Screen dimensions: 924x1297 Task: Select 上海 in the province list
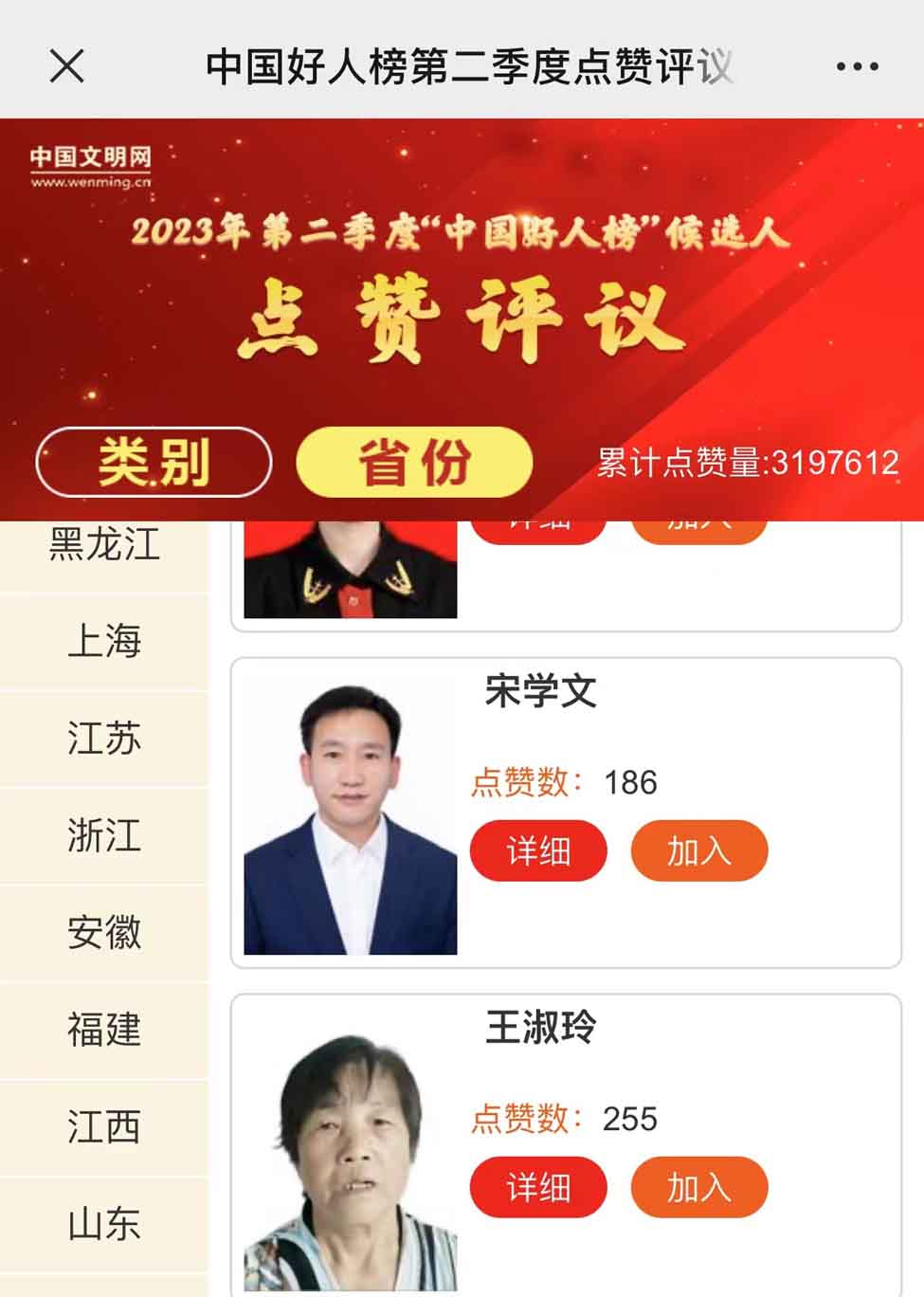(104, 642)
